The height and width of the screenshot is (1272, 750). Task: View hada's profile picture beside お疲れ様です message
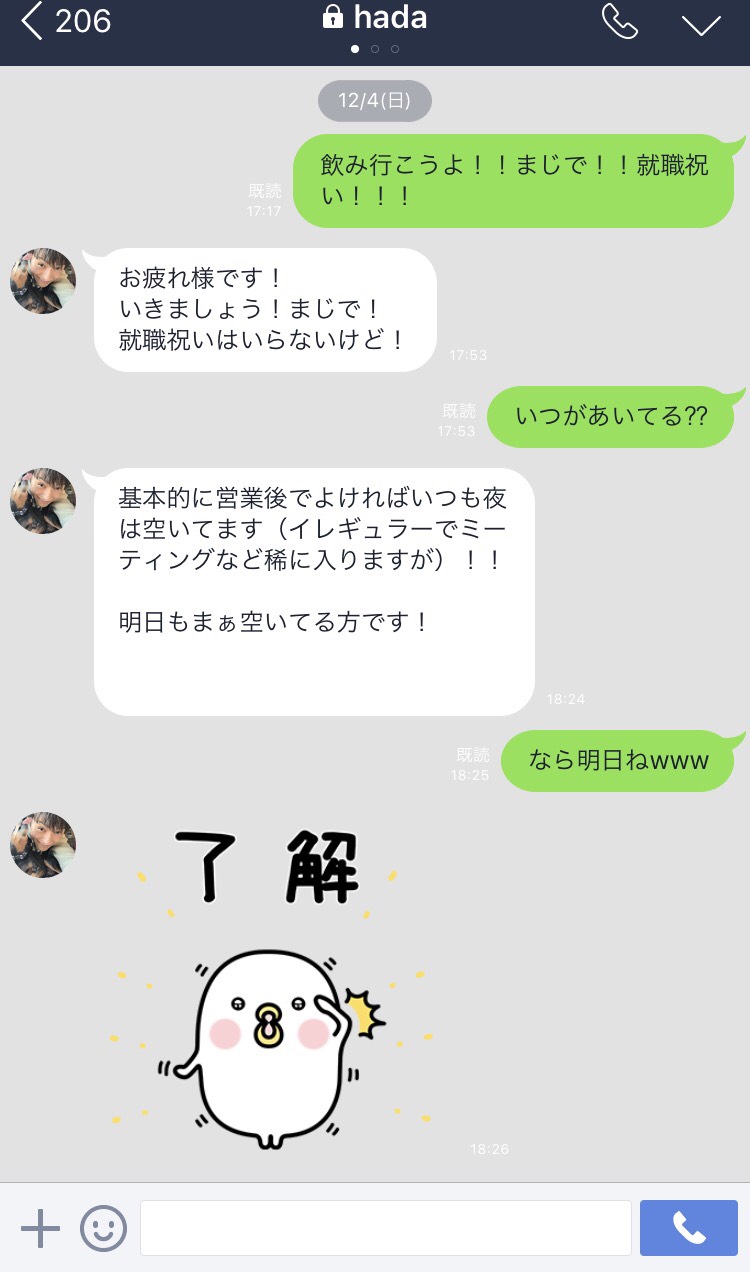click(43, 281)
